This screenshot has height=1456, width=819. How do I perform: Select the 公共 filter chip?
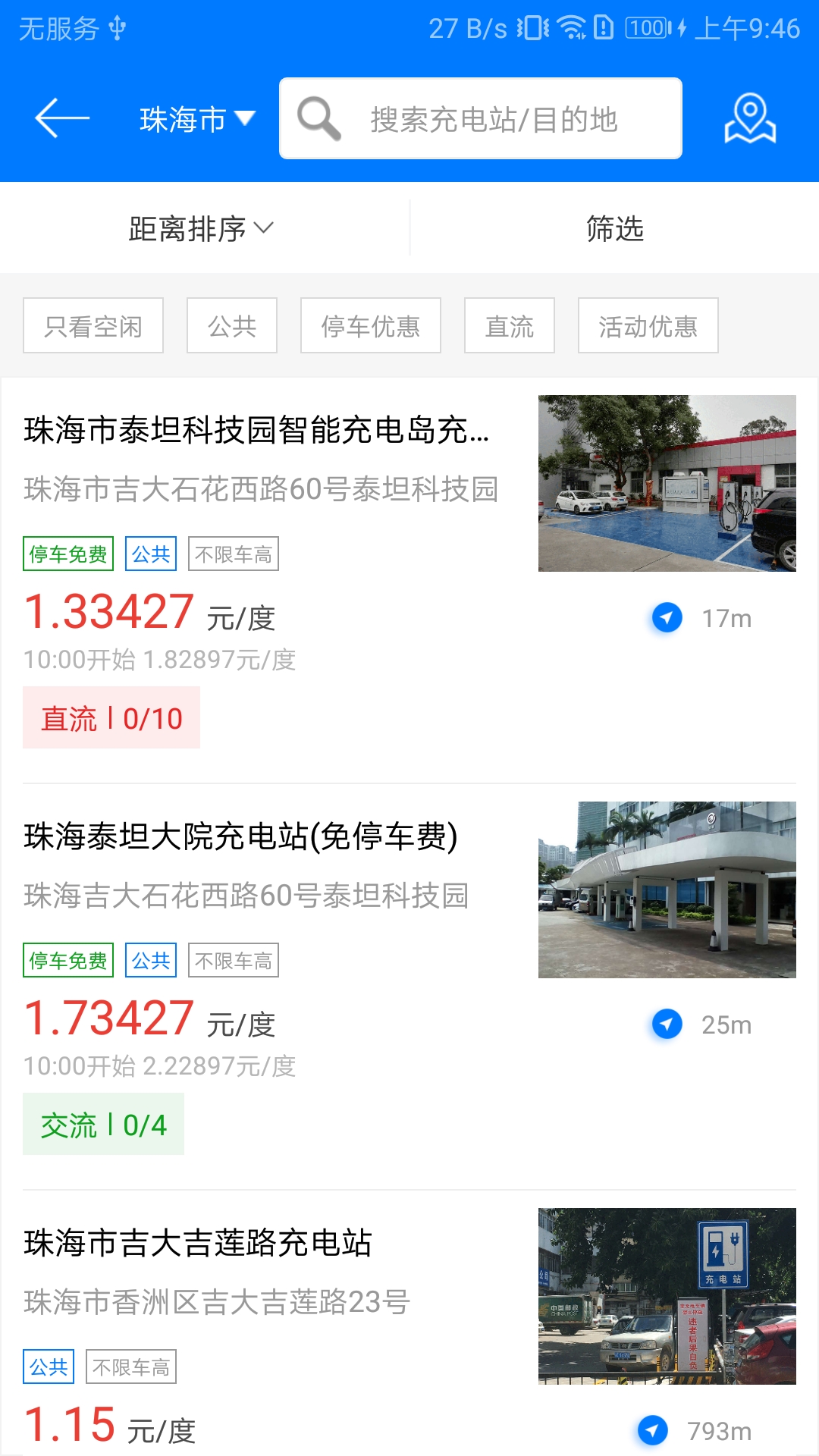click(231, 325)
